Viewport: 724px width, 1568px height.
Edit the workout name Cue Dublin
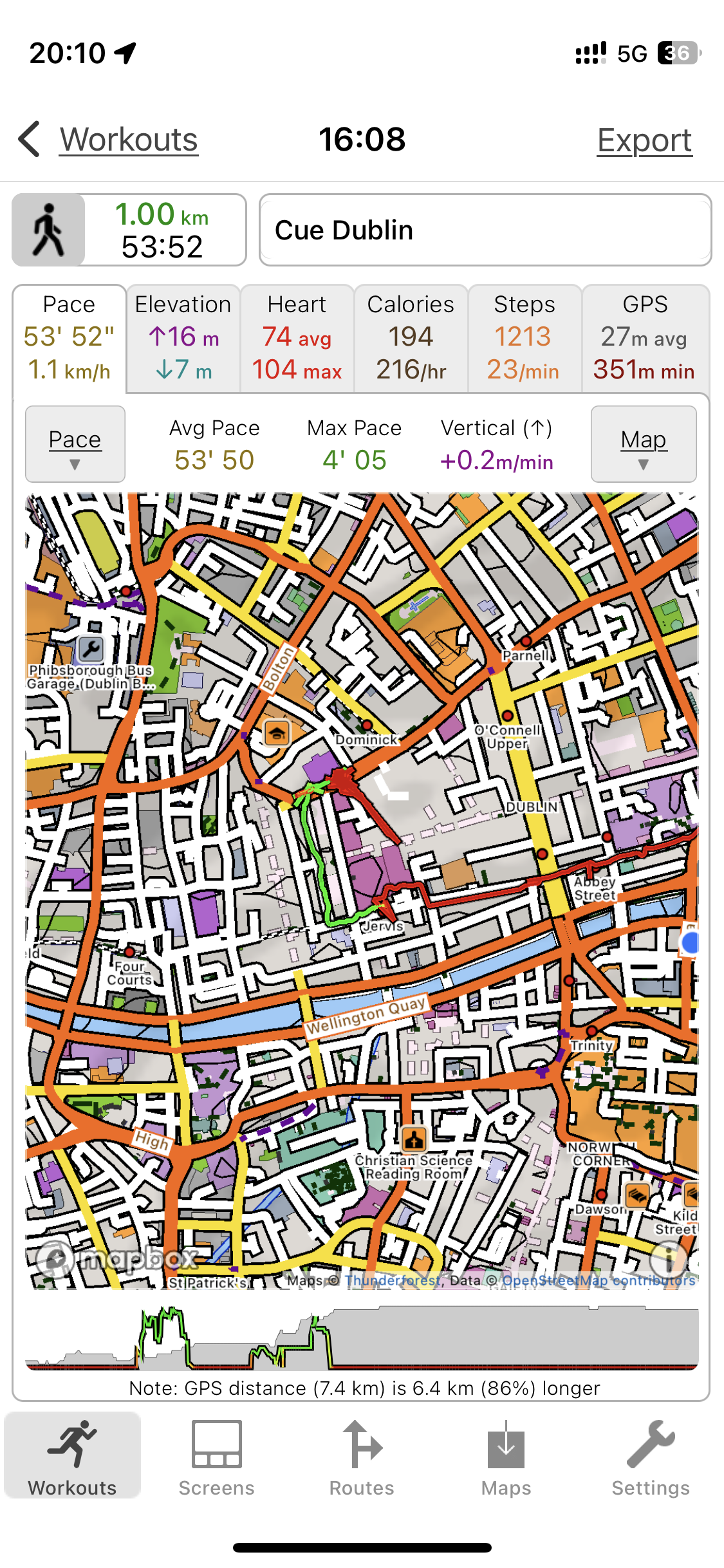coord(485,230)
